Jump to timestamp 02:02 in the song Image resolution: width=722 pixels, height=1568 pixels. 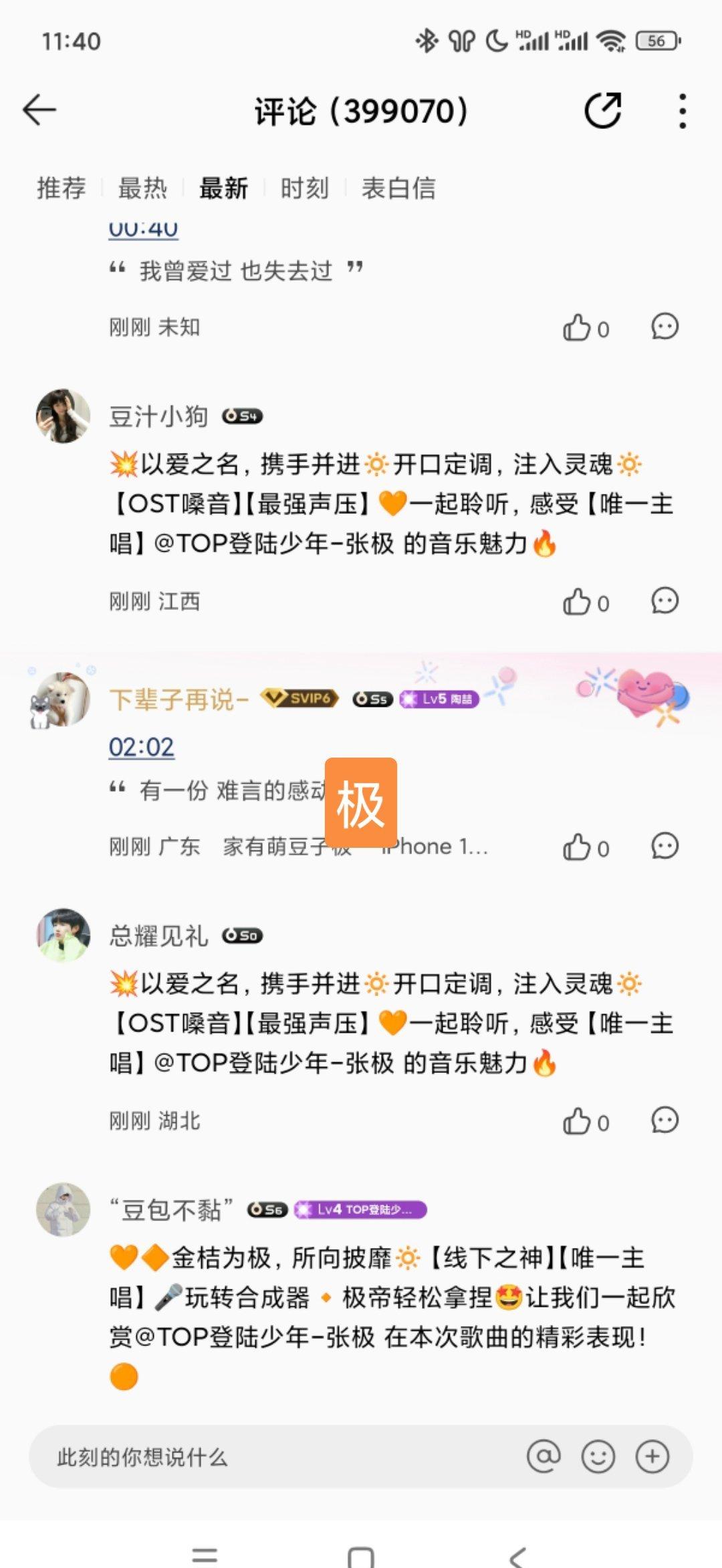pyautogui.click(x=142, y=747)
